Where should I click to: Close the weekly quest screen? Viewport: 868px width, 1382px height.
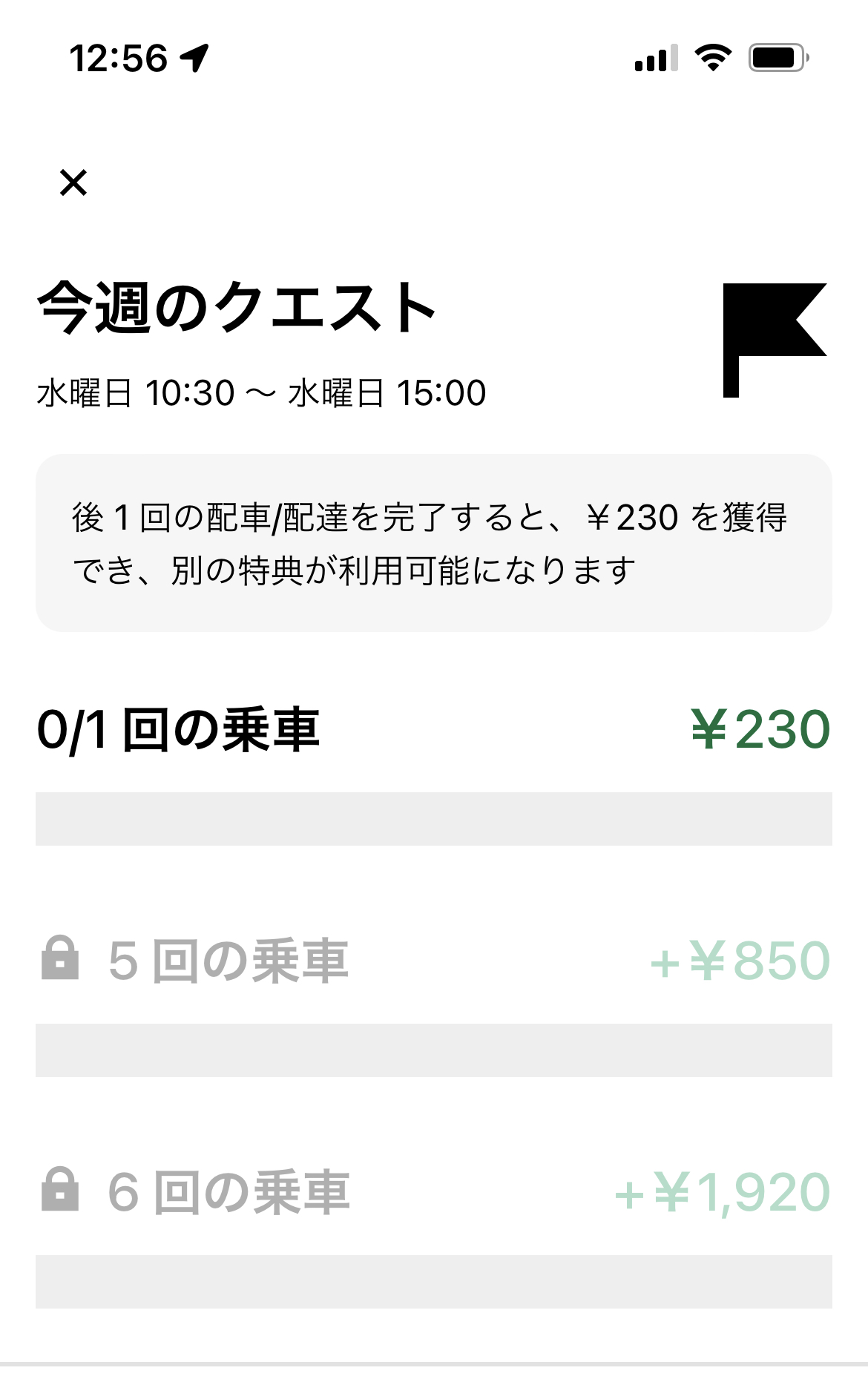(x=73, y=182)
